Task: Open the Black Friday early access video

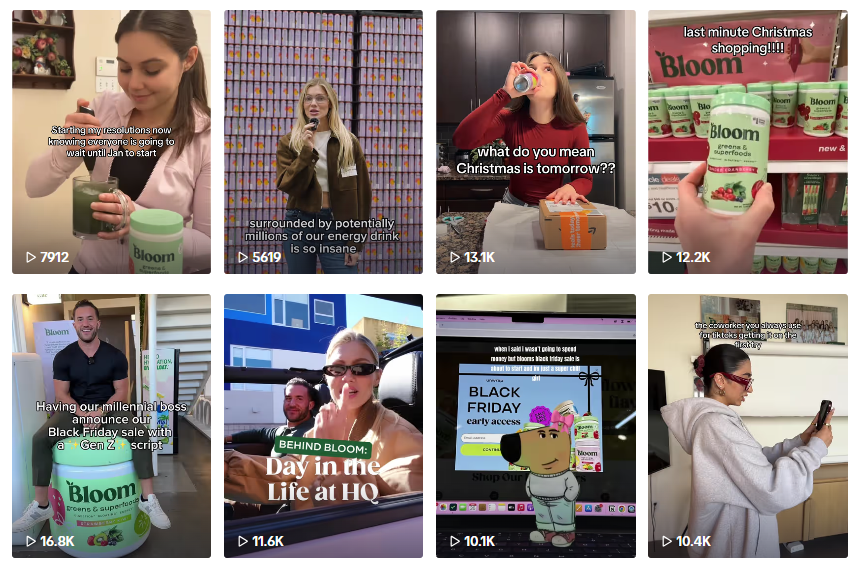Action: (535, 425)
